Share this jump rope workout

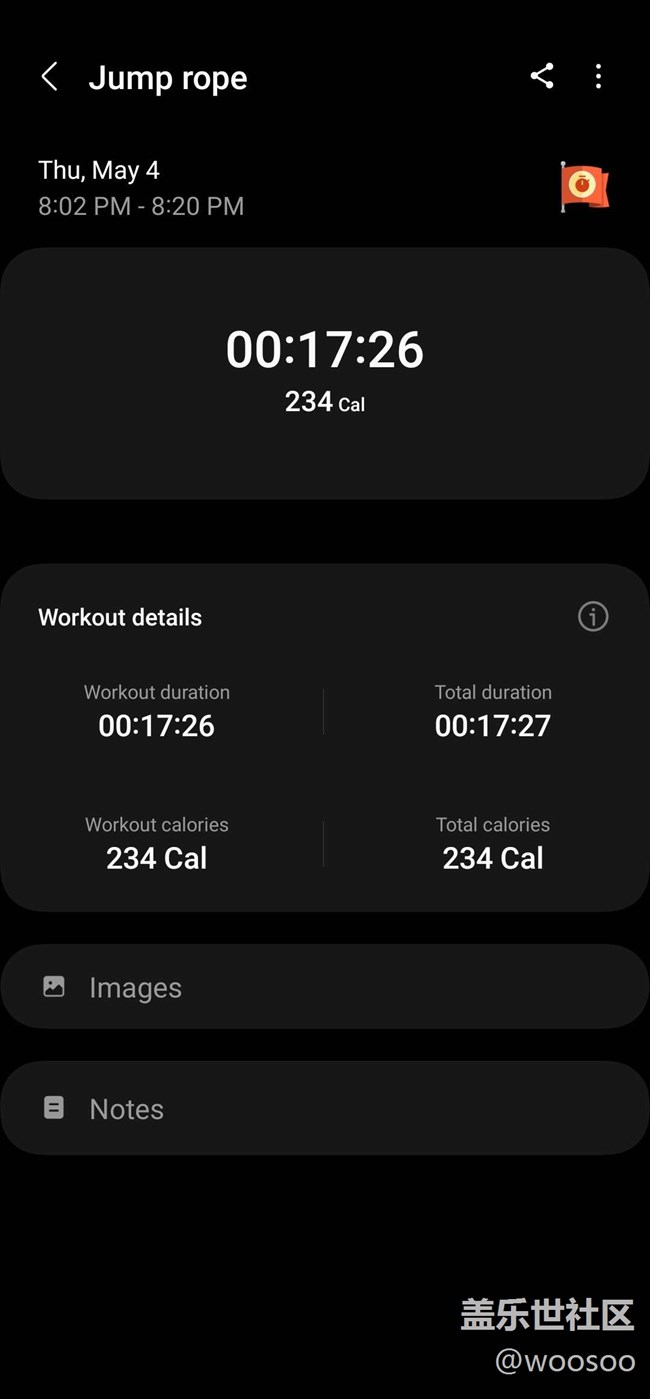click(542, 76)
